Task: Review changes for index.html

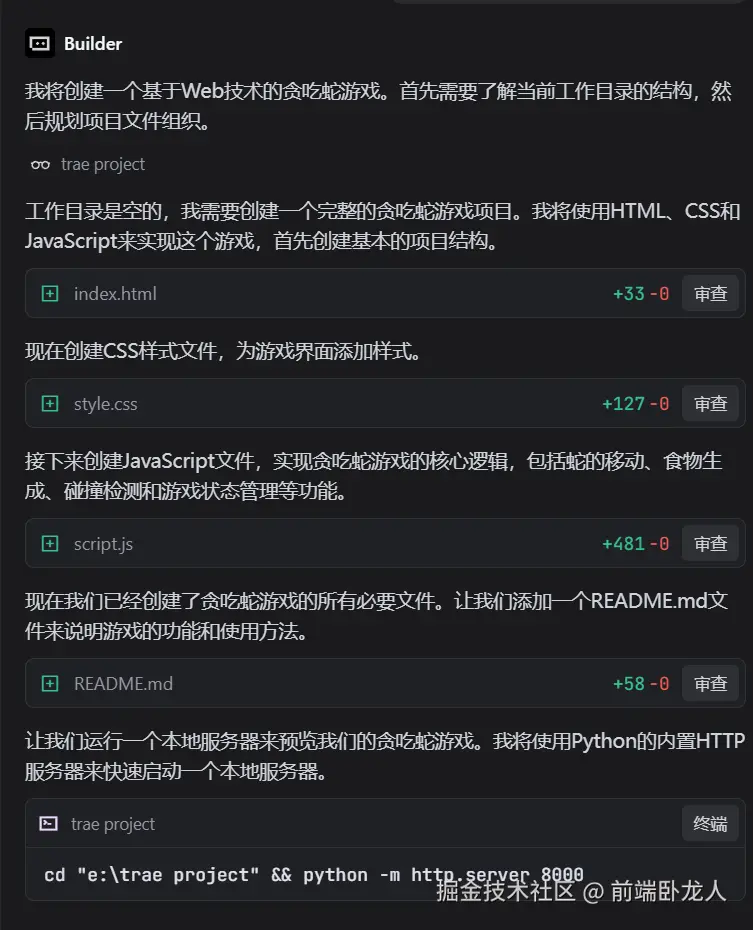Action: 710,294
